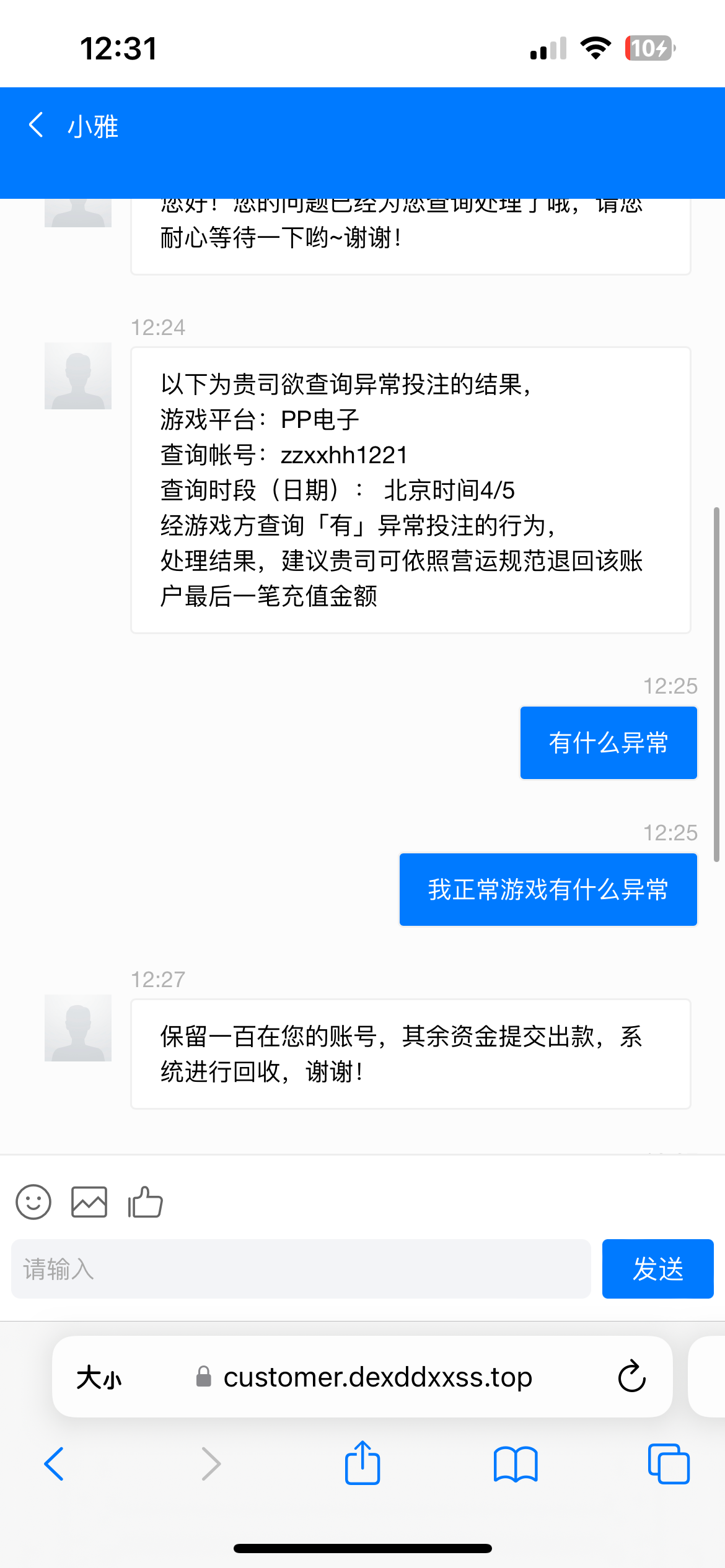Go back in Safari browser history
The image size is (725, 1568).
click(x=55, y=1464)
